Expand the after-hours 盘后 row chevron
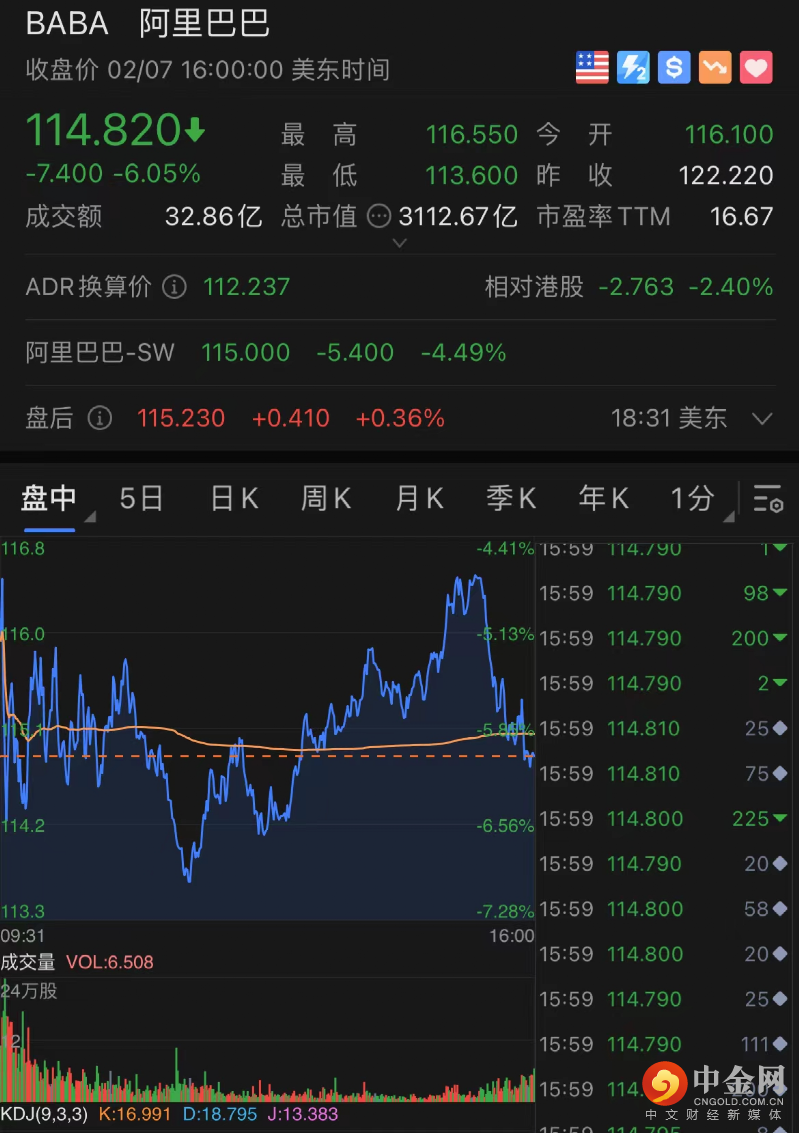 click(762, 418)
